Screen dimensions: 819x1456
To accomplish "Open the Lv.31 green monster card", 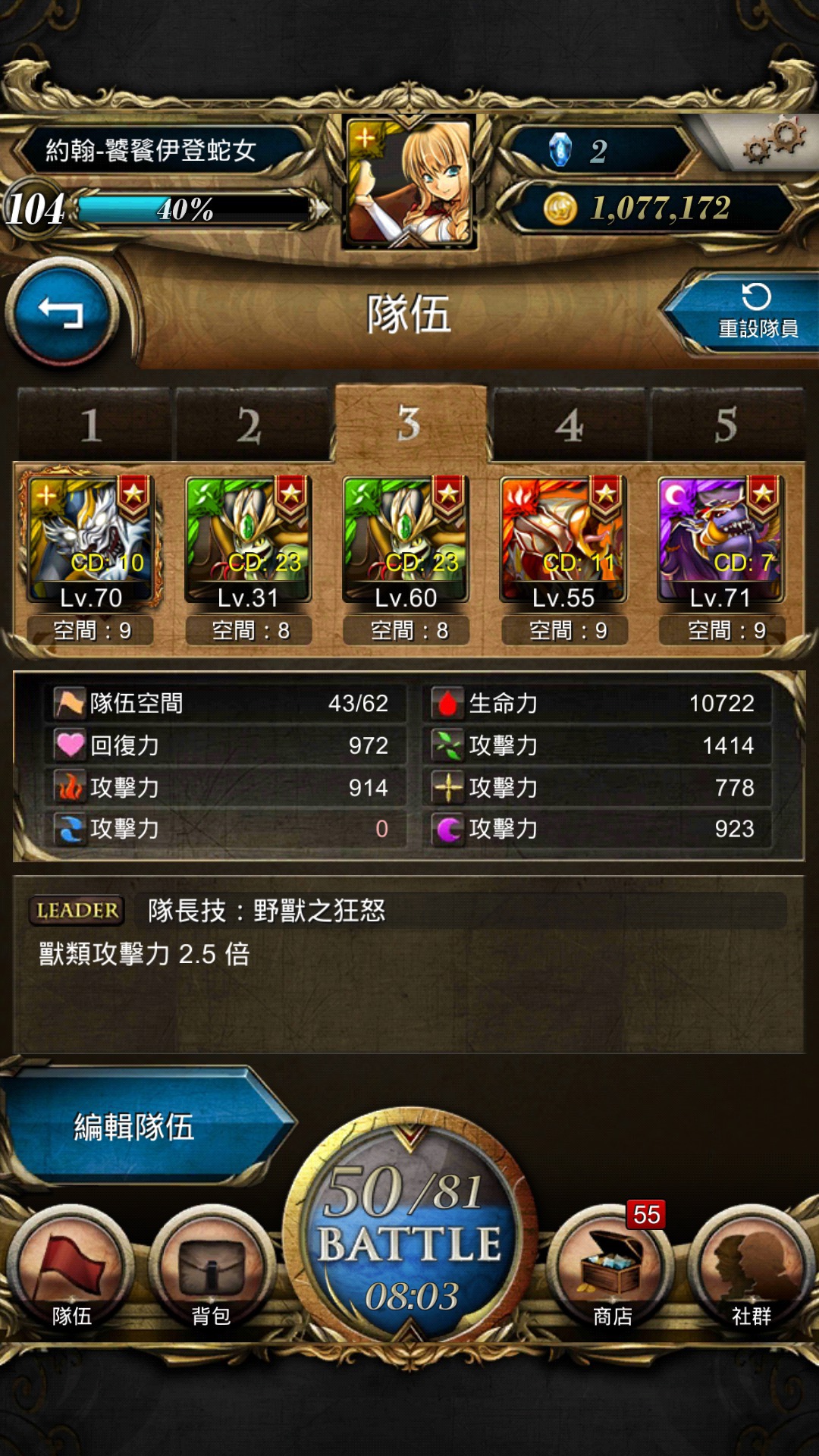I will [249, 541].
